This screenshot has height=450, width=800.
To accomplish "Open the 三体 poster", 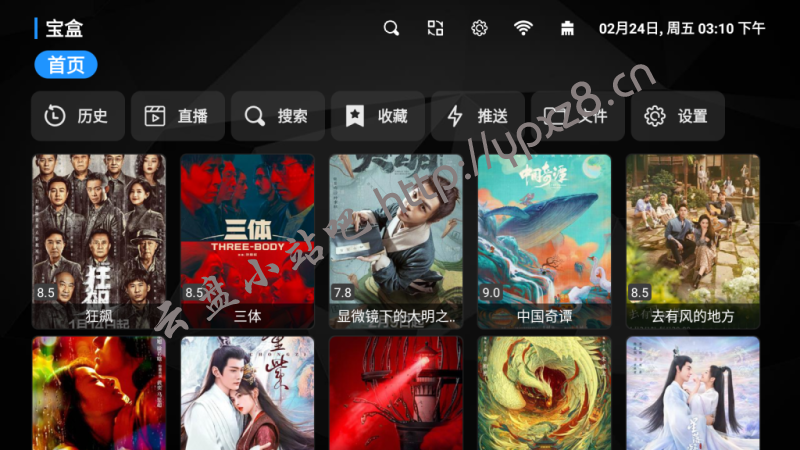I will tap(246, 240).
